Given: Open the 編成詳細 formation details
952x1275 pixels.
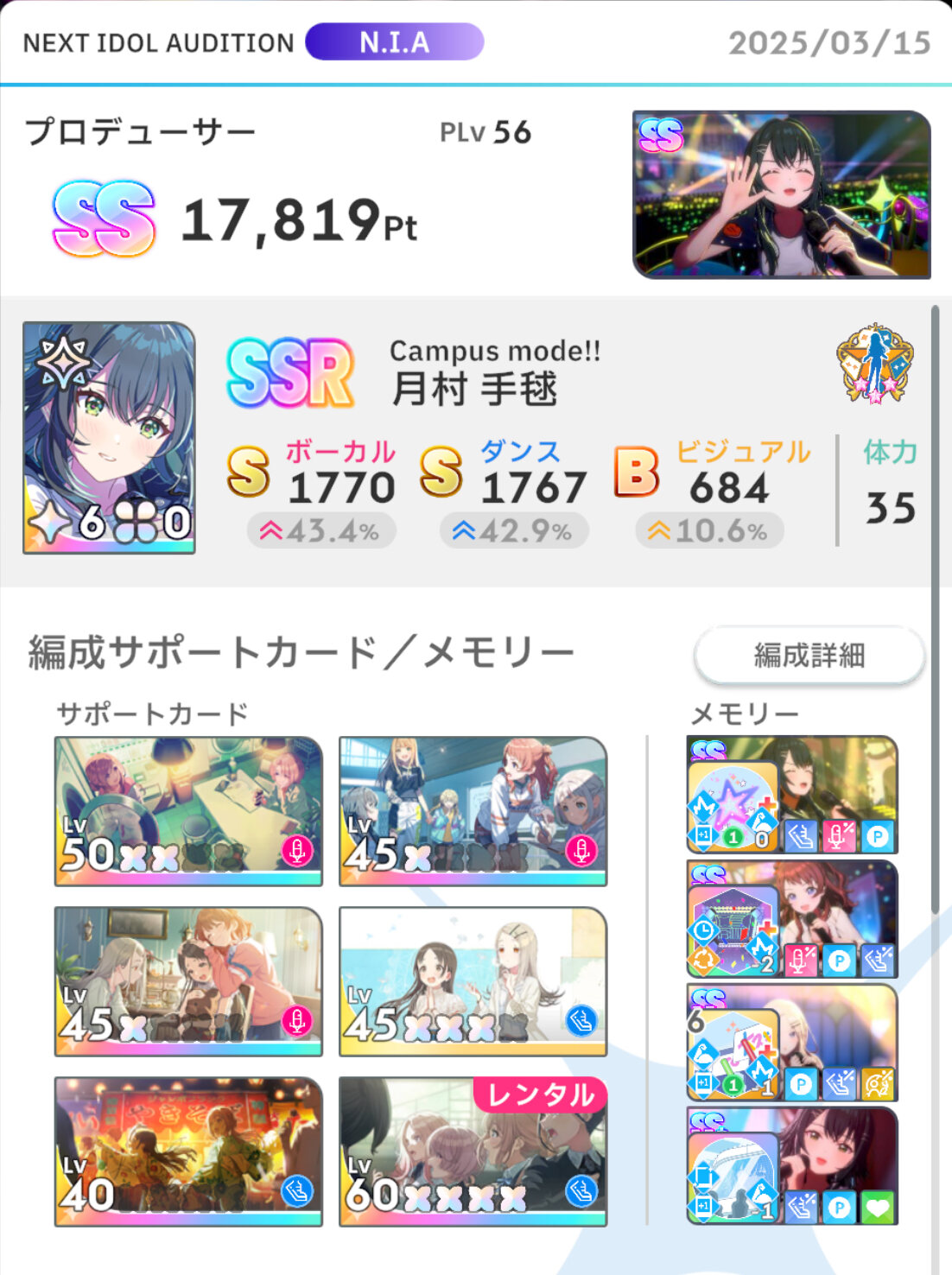Looking at the screenshot, I should (809, 656).
